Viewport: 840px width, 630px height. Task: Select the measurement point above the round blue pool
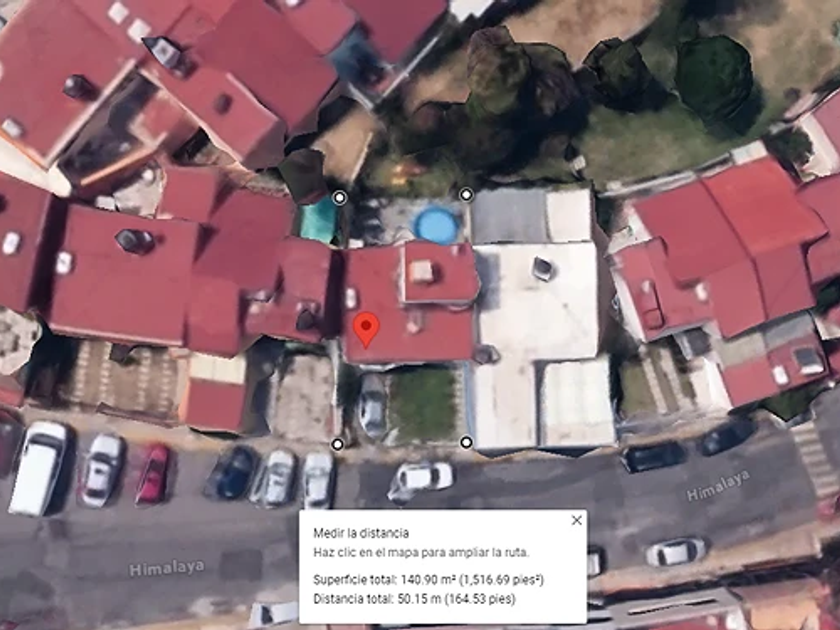467,194
